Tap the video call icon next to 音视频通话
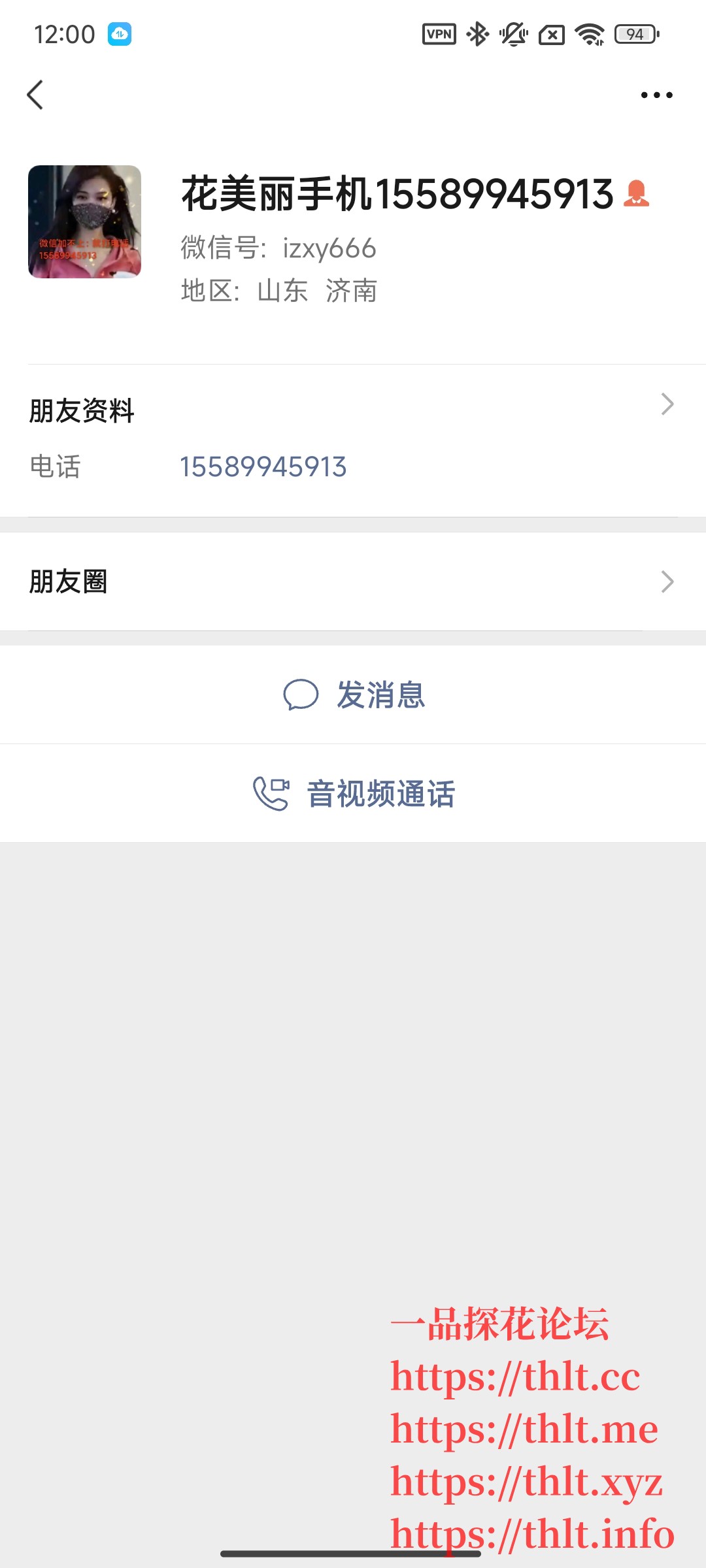The width and height of the screenshot is (706, 1568). [x=270, y=793]
